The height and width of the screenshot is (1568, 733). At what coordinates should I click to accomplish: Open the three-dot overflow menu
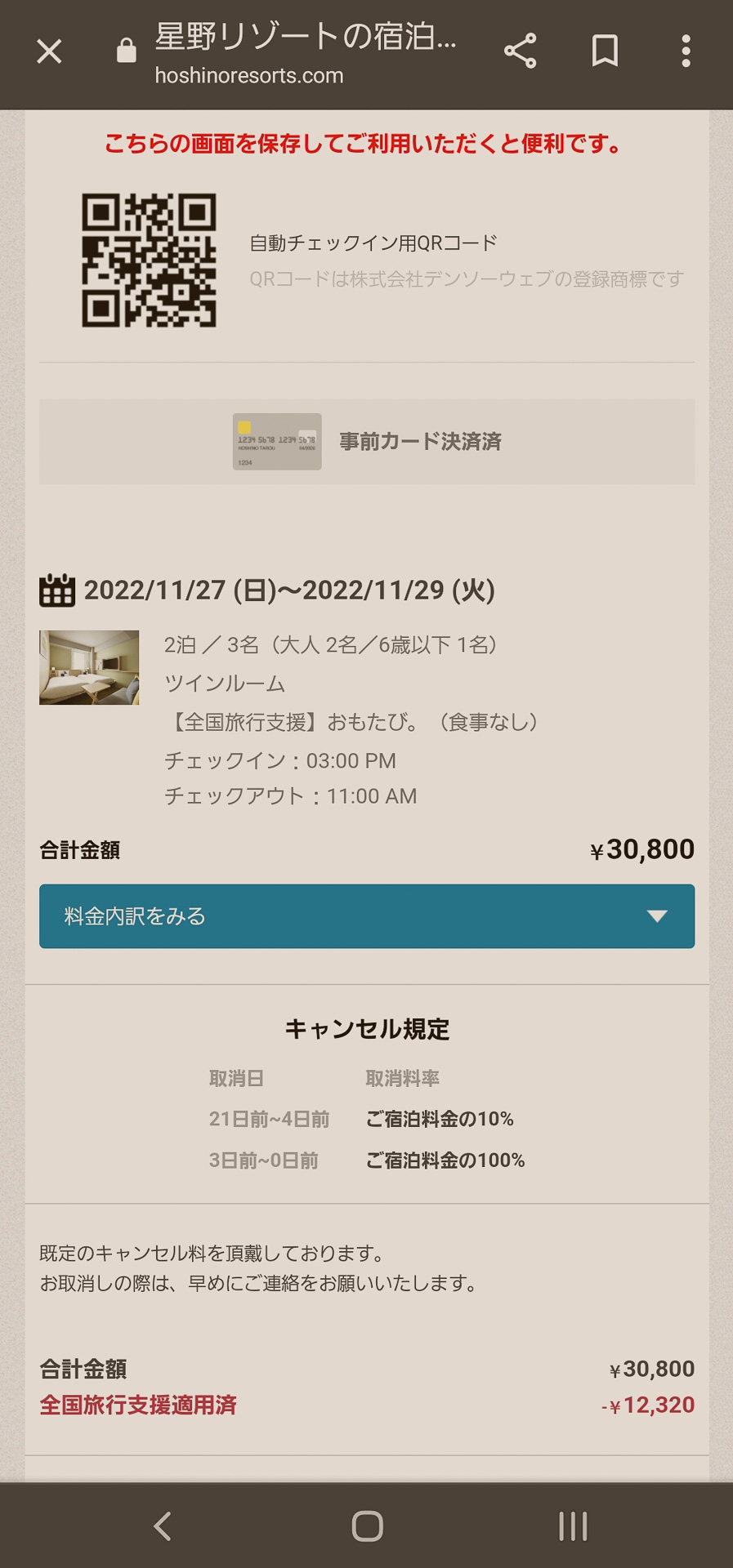click(685, 51)
